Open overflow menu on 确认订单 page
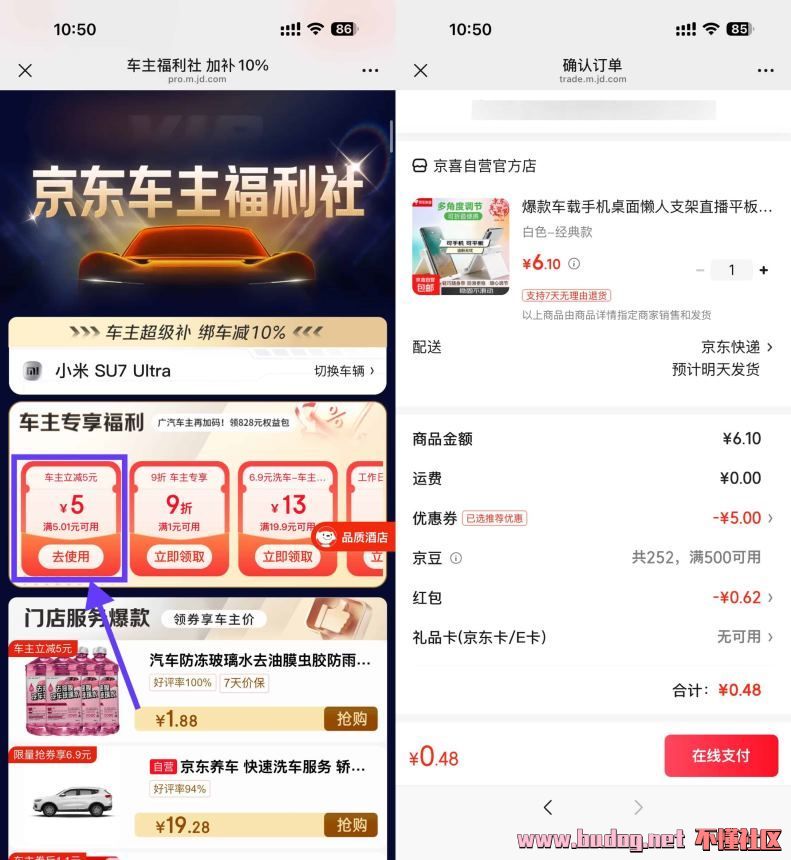Viewport: 791px width, 860px height. point(765,70)
